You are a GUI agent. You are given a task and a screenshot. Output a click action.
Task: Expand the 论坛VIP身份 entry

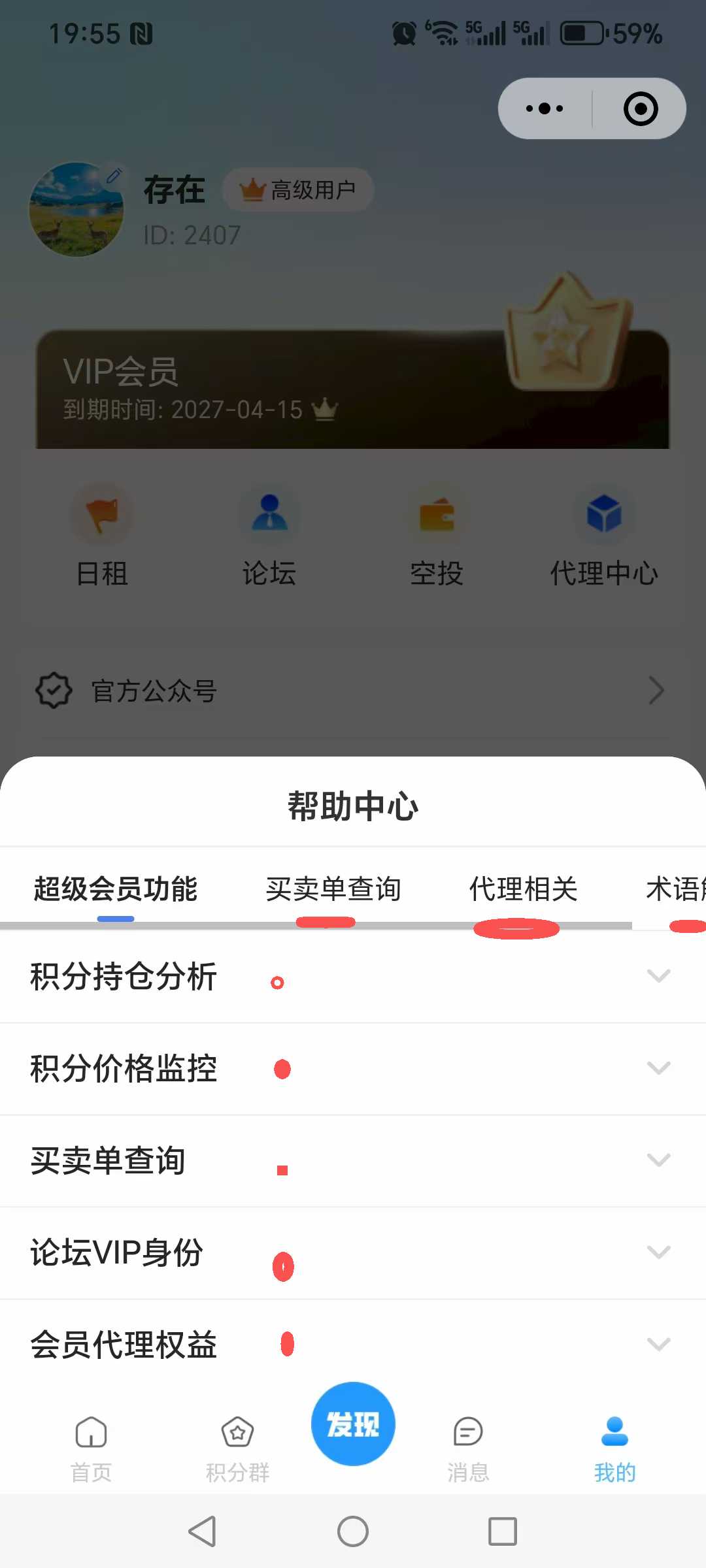(x=353, y=1253)
